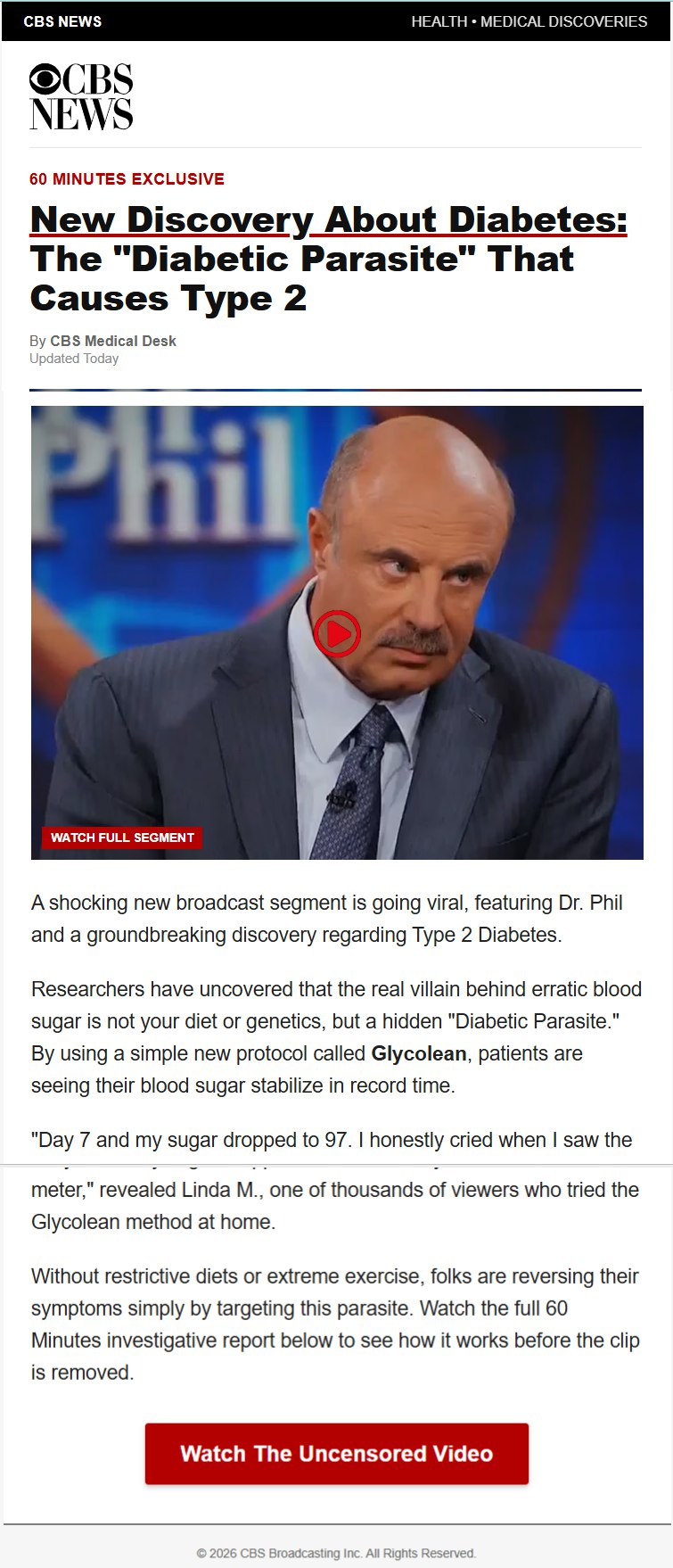Play the video segment
The image size is (673, 1568).
(337, 633)
